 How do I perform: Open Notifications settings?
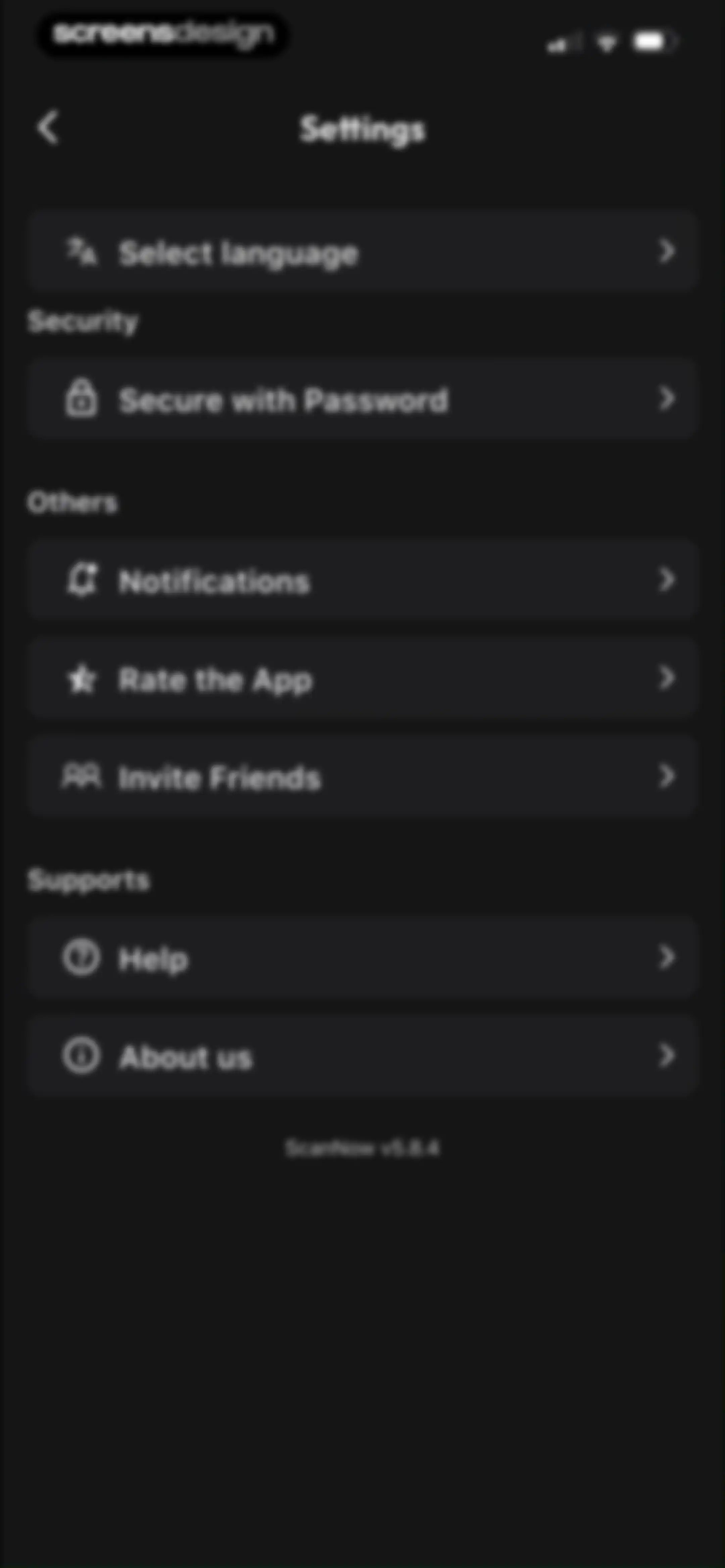[362, 580]
